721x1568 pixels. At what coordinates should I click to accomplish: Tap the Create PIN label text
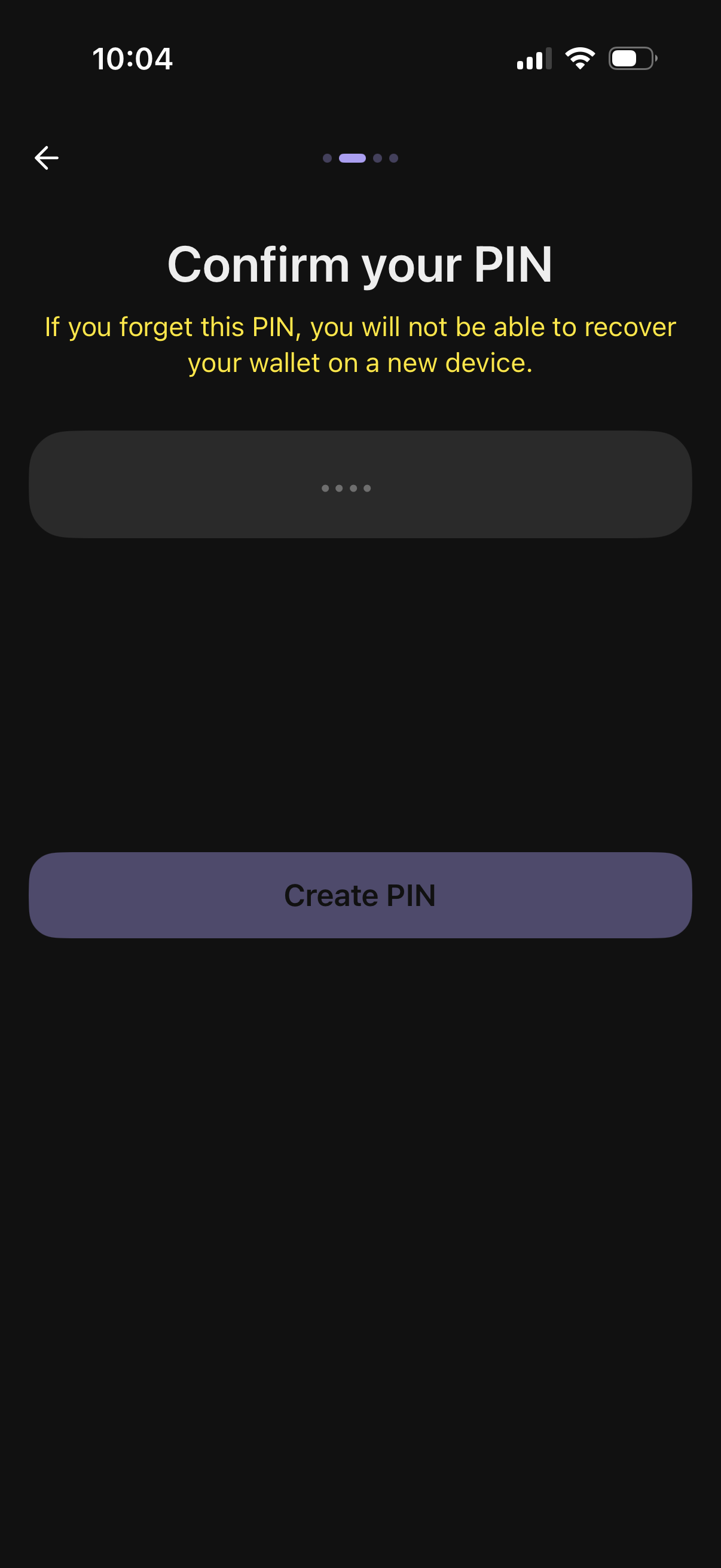(x=360, y=895)
